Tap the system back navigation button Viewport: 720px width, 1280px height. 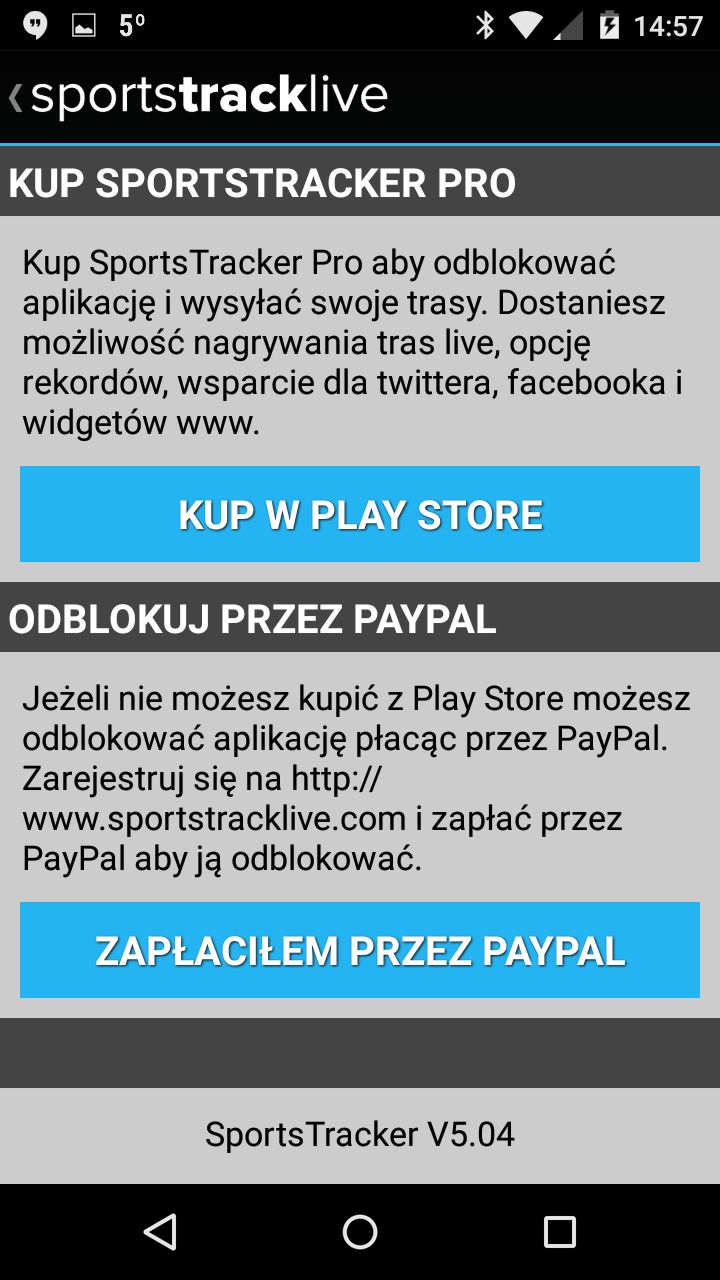pos(160,1232)
